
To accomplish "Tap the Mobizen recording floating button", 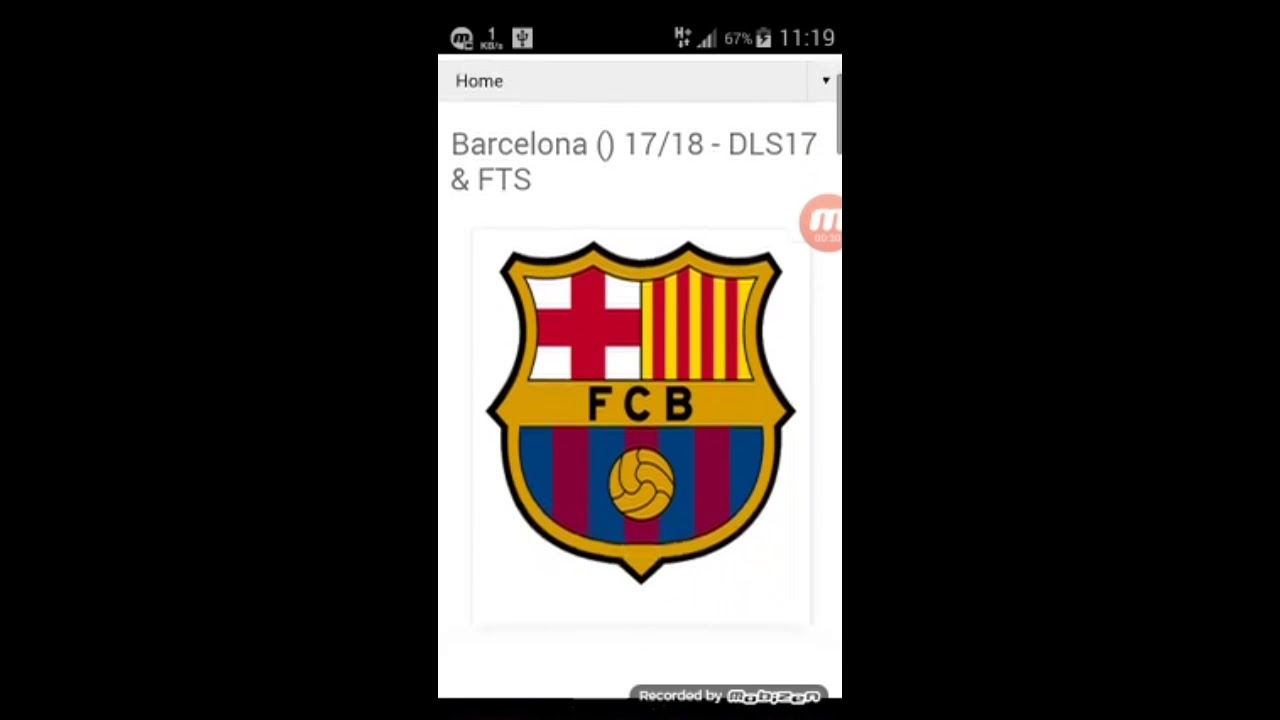I will coord(823,223).
